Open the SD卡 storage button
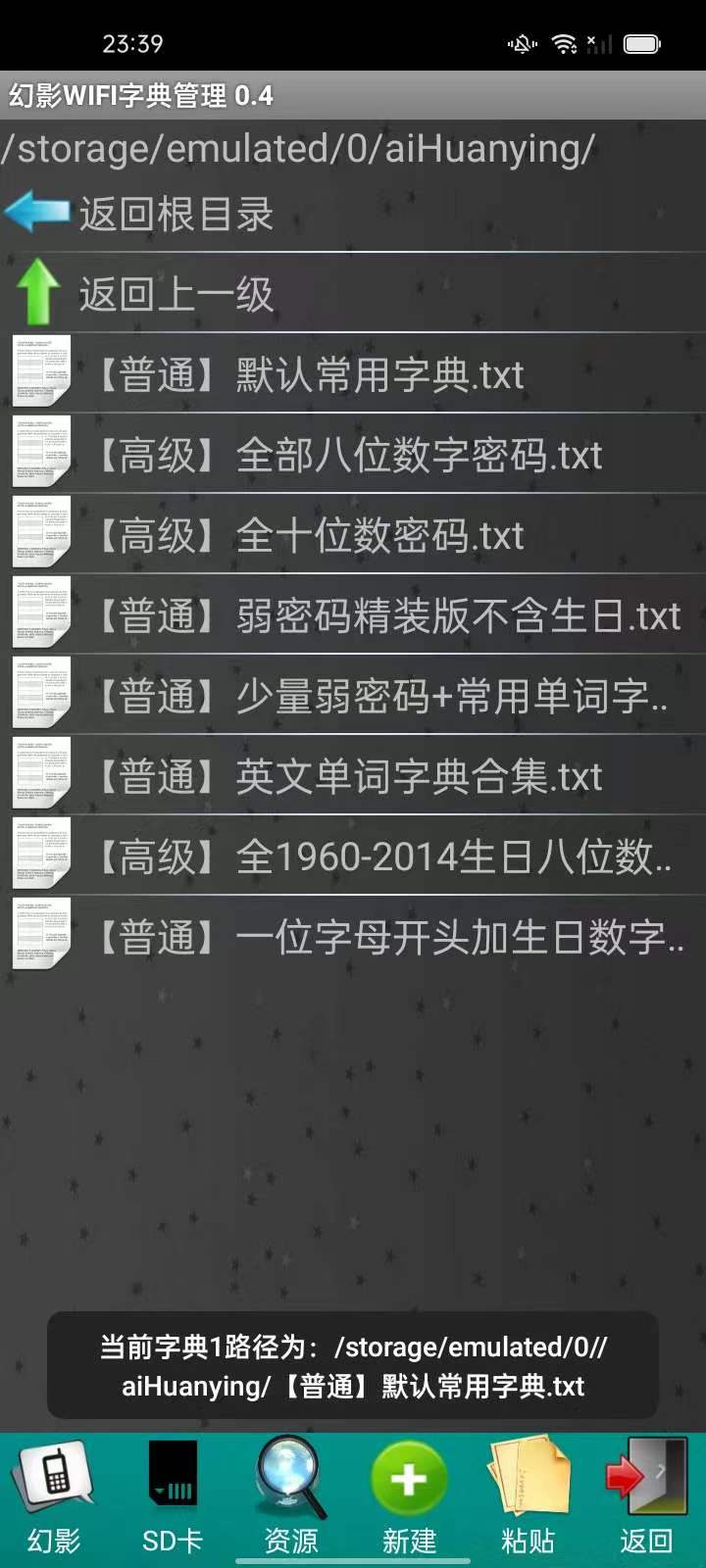The image size is (706, 1568). pos(173,1497)
